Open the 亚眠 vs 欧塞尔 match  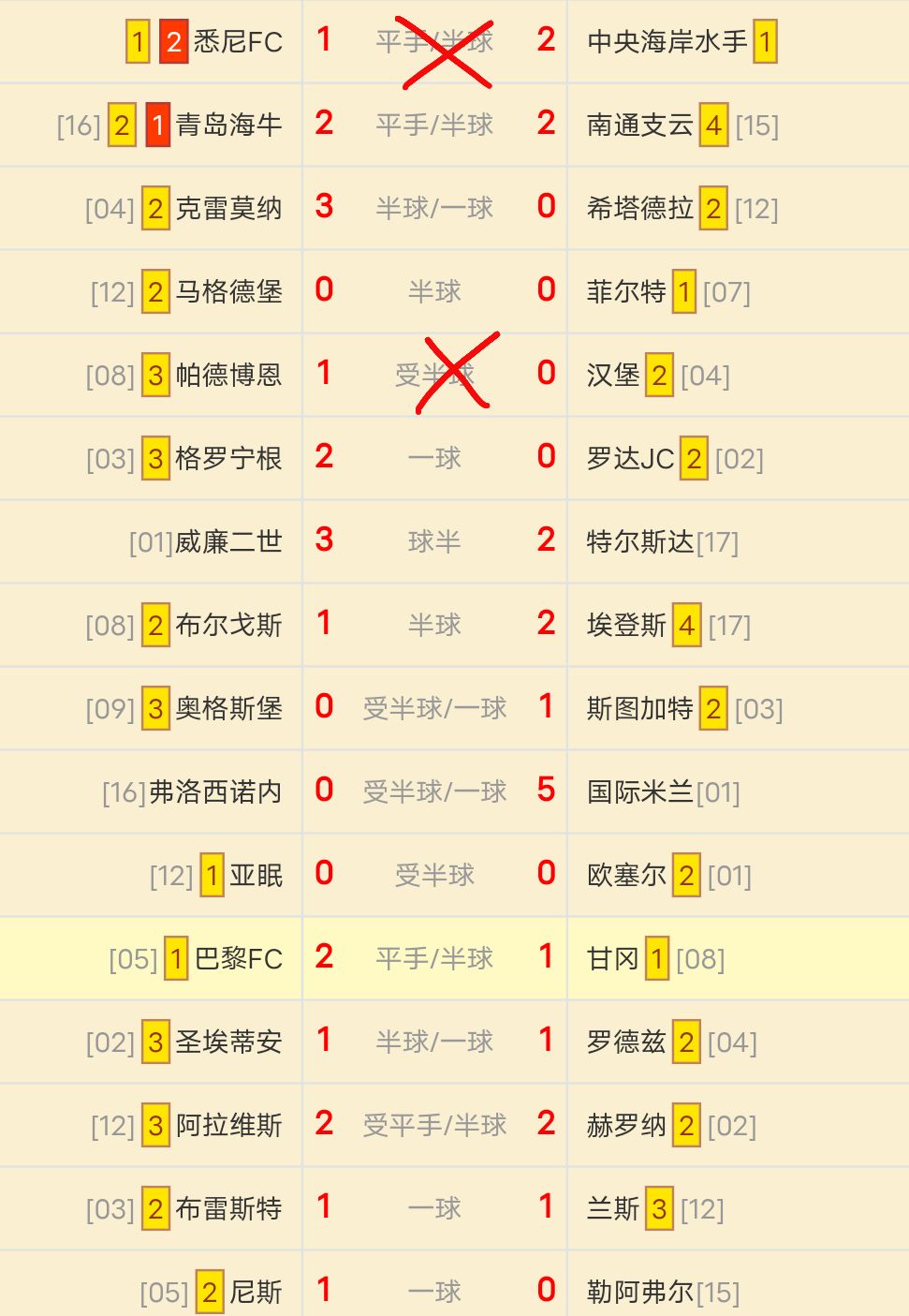434,875
